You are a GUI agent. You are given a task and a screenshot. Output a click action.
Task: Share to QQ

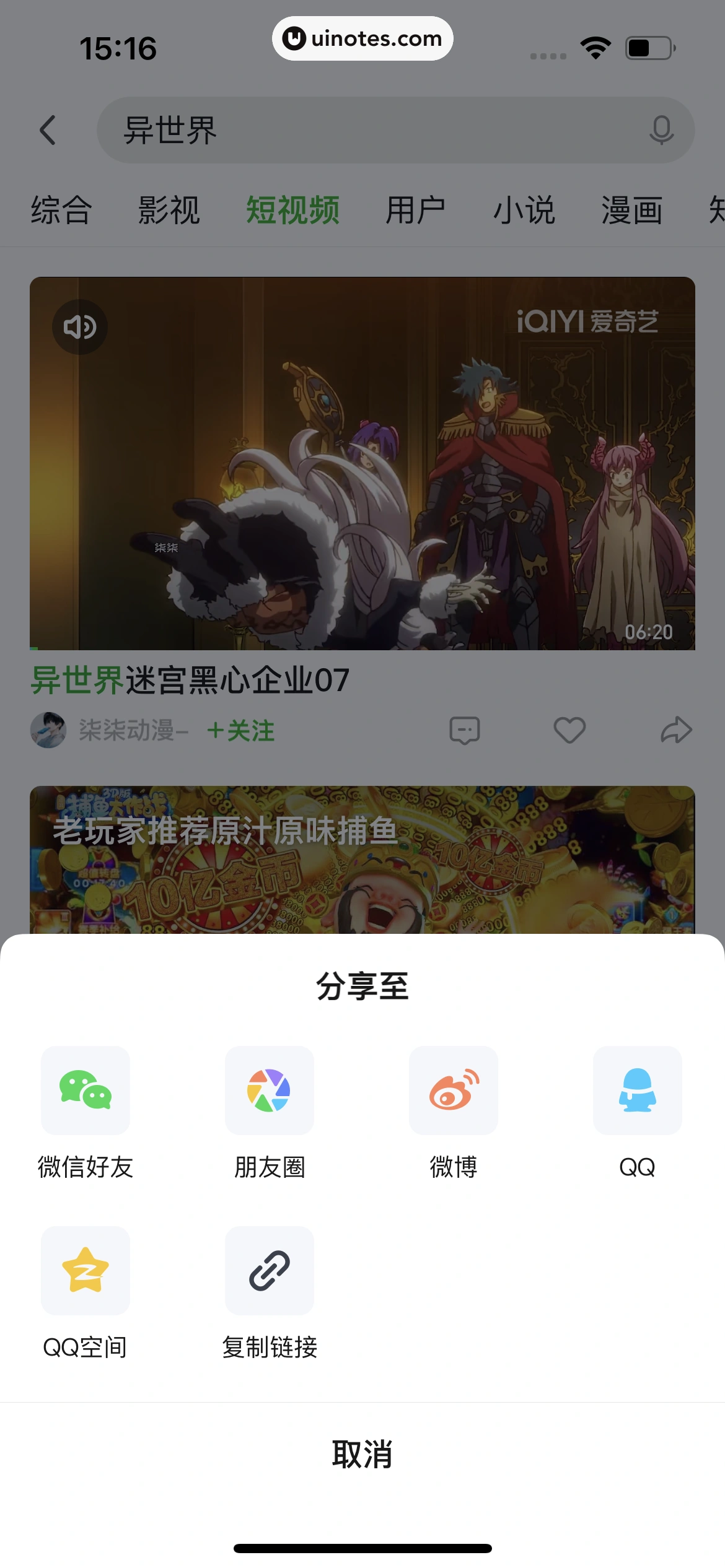637,1091
